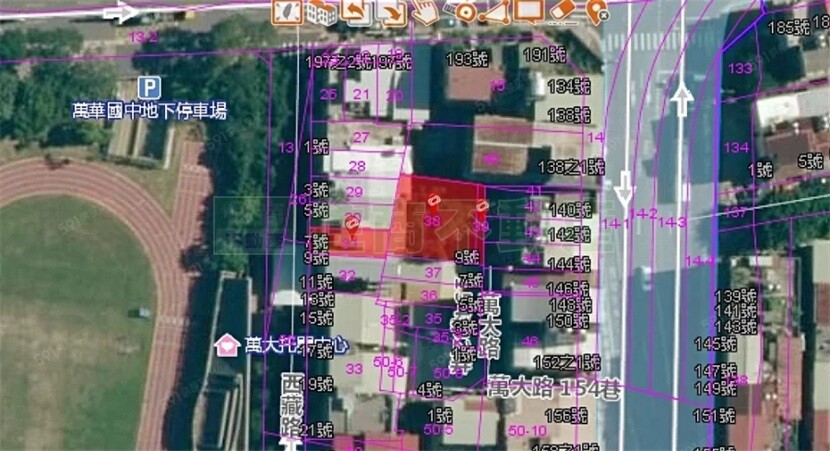Viewport: 830px width, 451px height.
Task: Select the polyline distance measuring tool
Action: coord(496,11)
